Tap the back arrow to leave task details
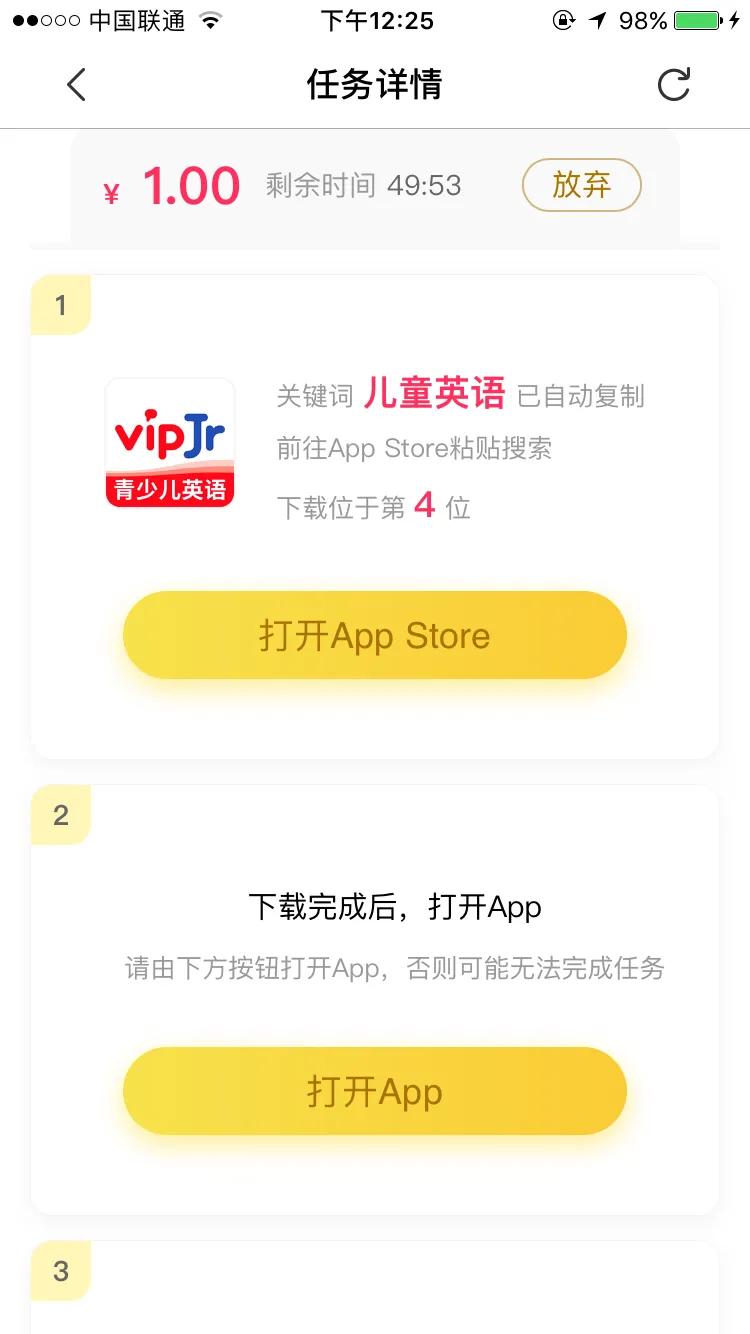The width and height of the screenshot is (750, 1334). (x=77, y=84)
